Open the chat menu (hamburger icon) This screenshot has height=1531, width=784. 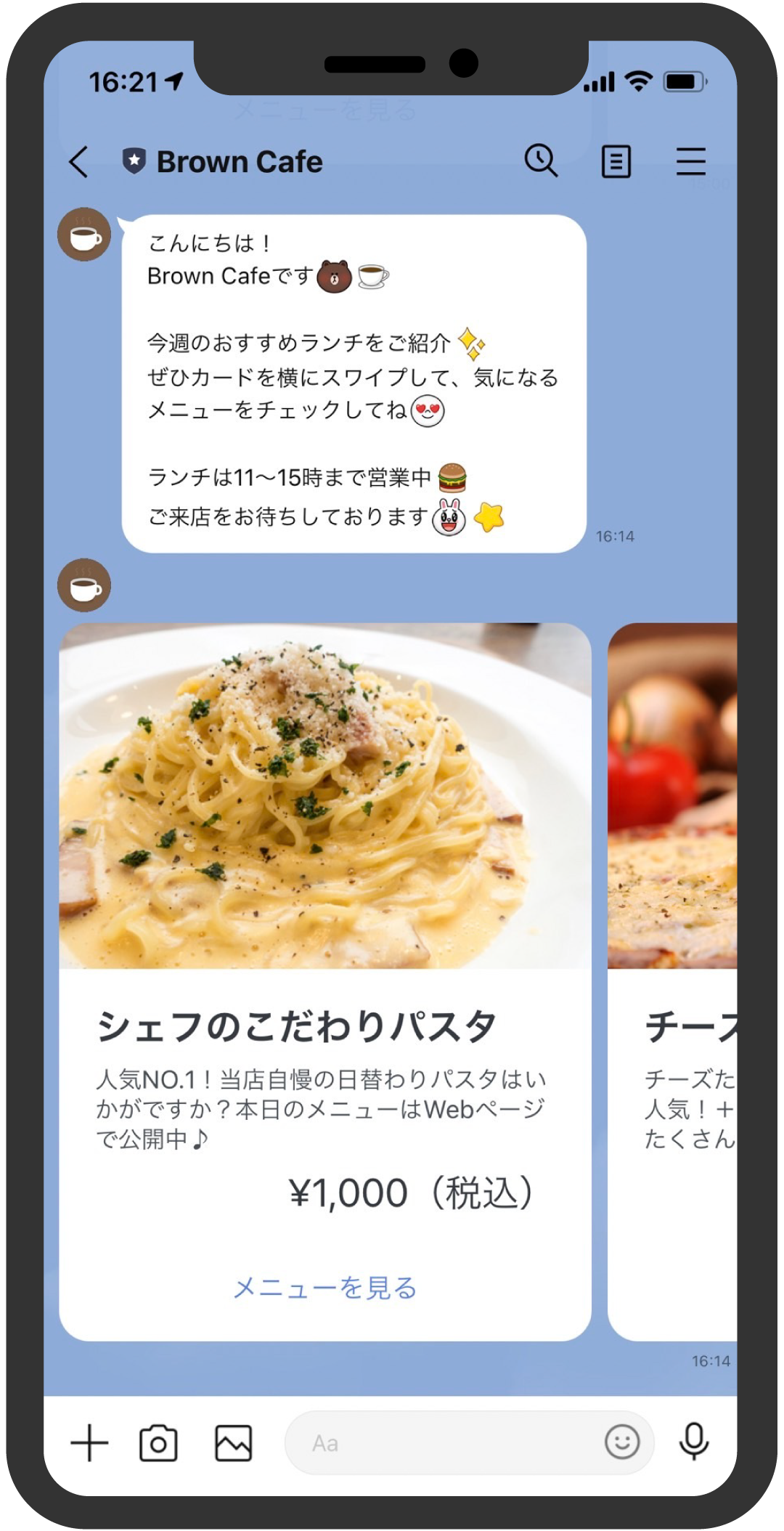690,161
